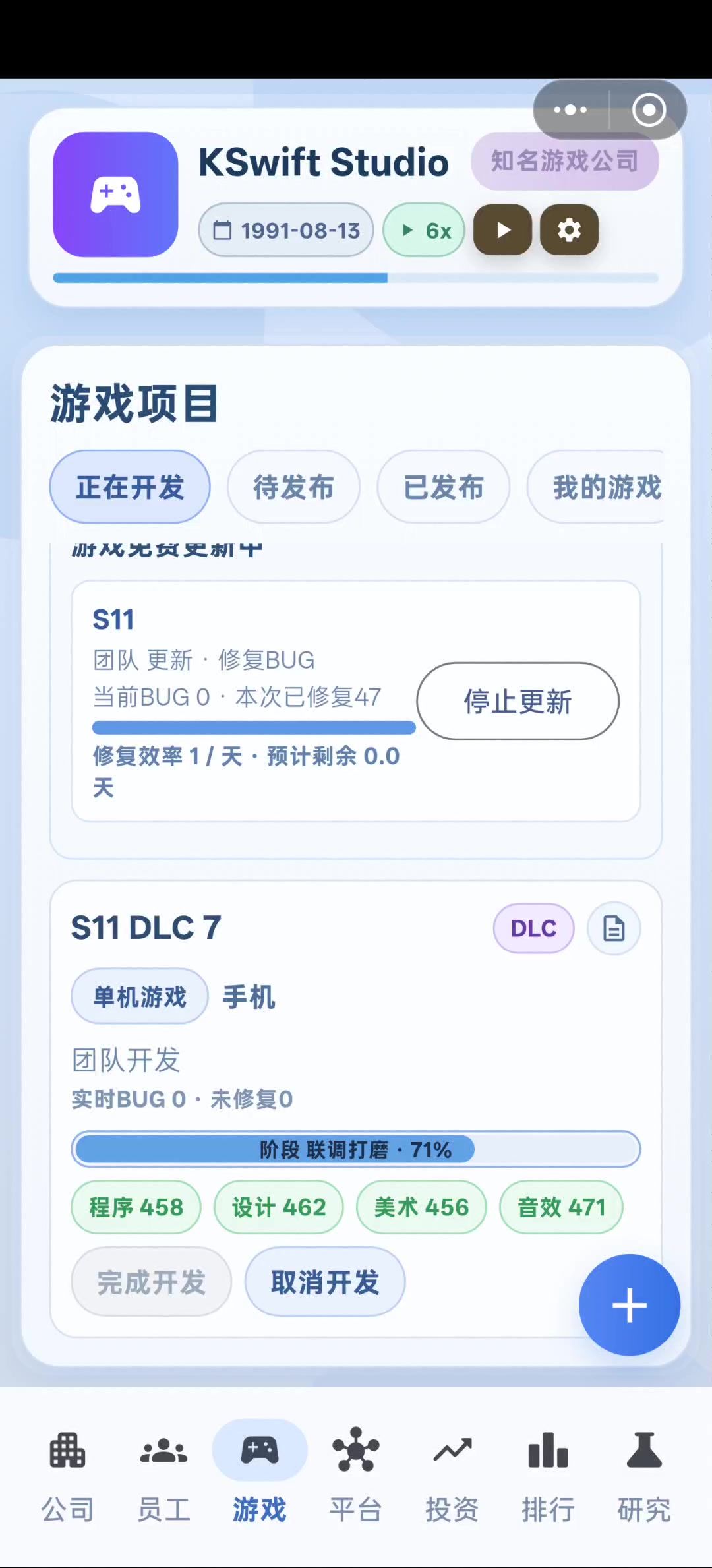712x1568 pixels.
Task: Create a new game with the plus button
Action: coord(629,1305)
